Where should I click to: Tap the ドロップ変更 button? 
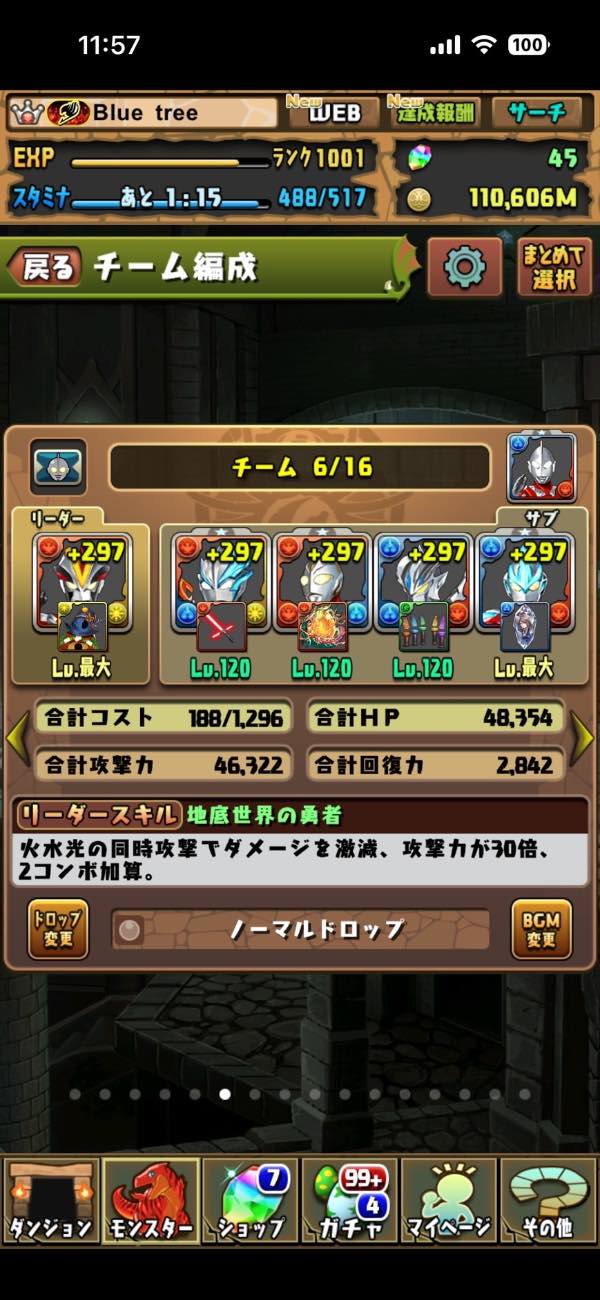tap(58, 929)
